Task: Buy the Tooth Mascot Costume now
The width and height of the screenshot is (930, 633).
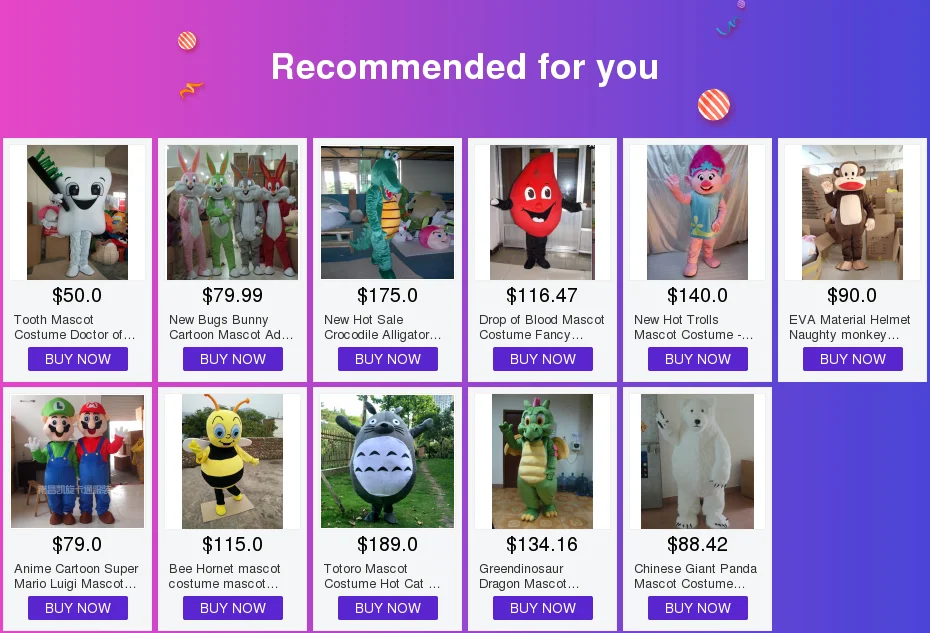Action: tap(78, 359)
